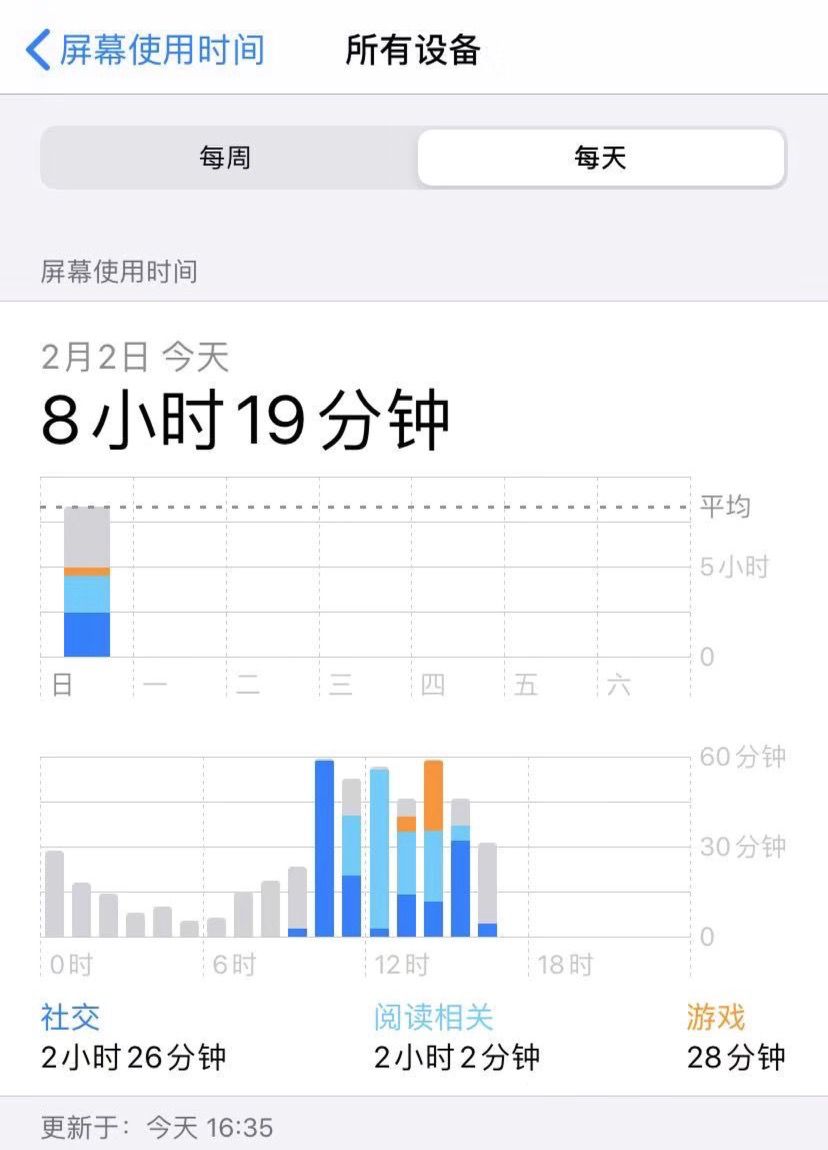Tap the 日 weekday label
The height and width of the screenshot is (1150, 828).
coord(63,685)
